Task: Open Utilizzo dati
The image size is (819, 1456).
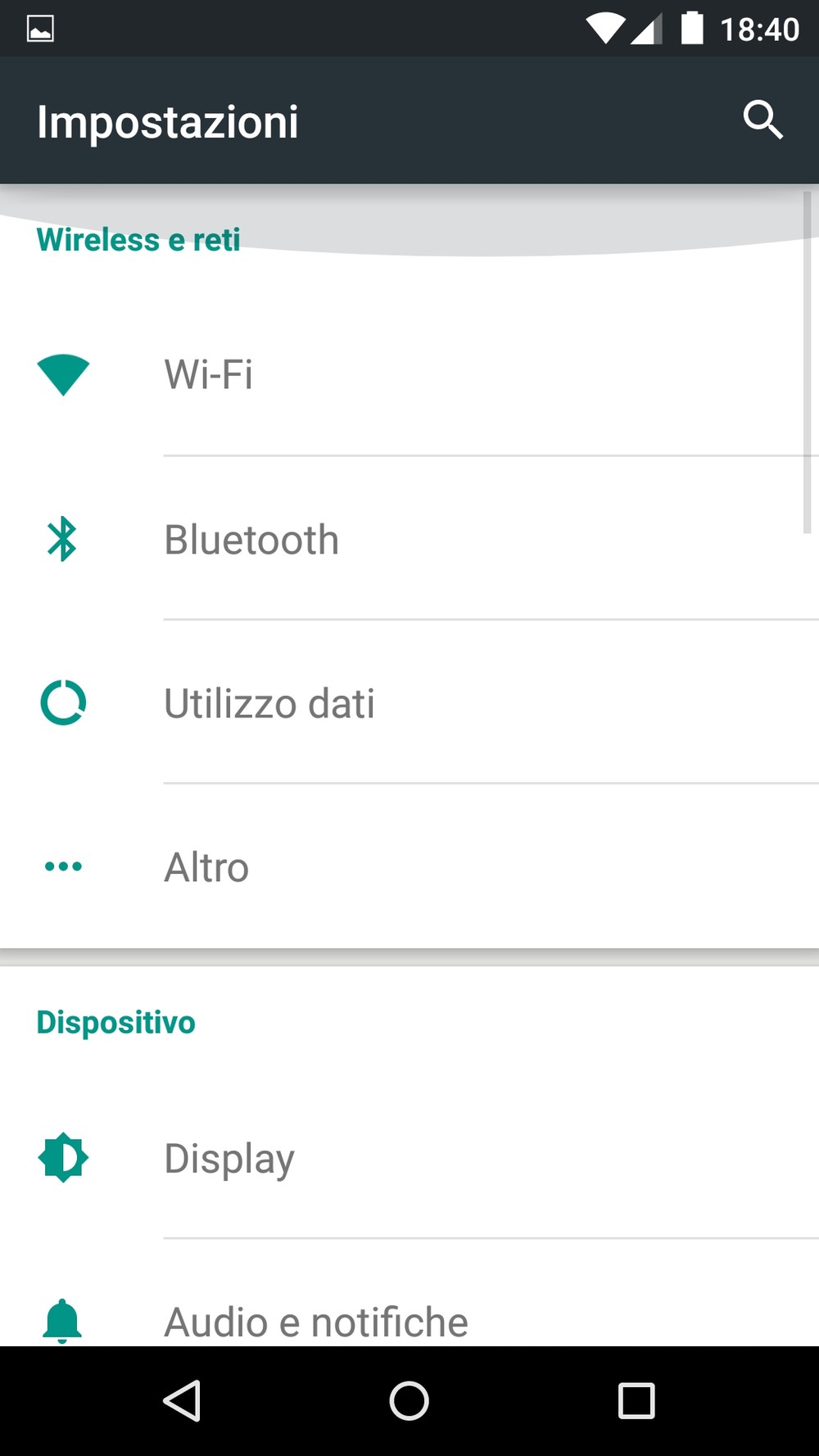Action: click(409, 703)
